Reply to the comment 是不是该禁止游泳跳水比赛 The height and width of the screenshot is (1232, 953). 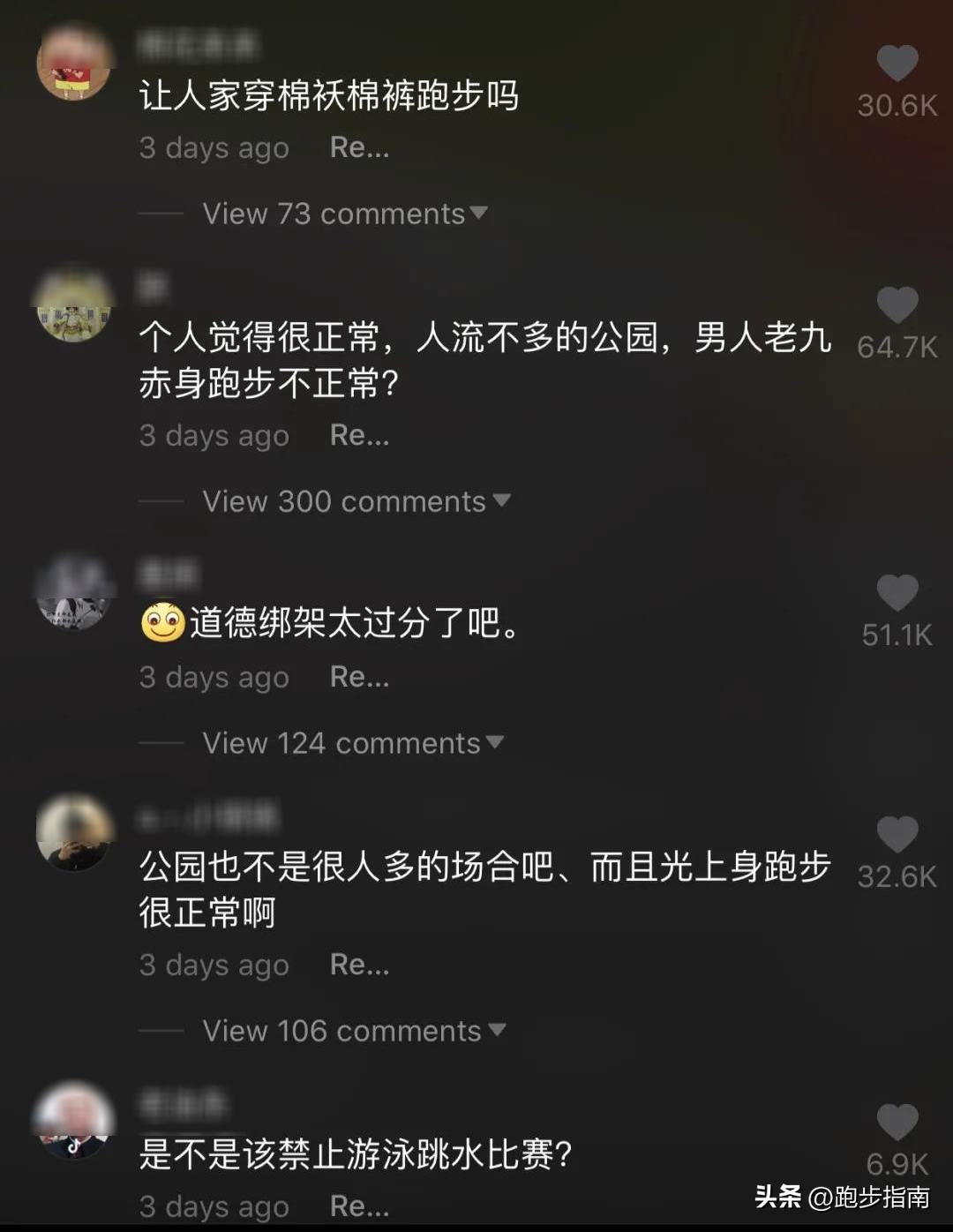click(359, 1206)
